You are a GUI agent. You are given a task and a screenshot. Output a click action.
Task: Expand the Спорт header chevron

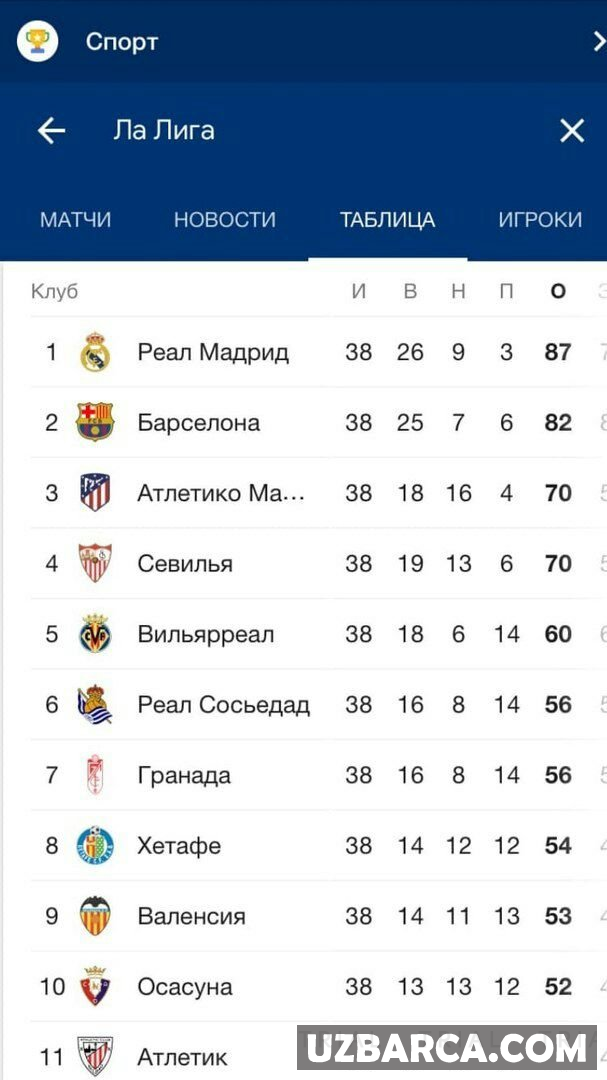pos(597,41)
